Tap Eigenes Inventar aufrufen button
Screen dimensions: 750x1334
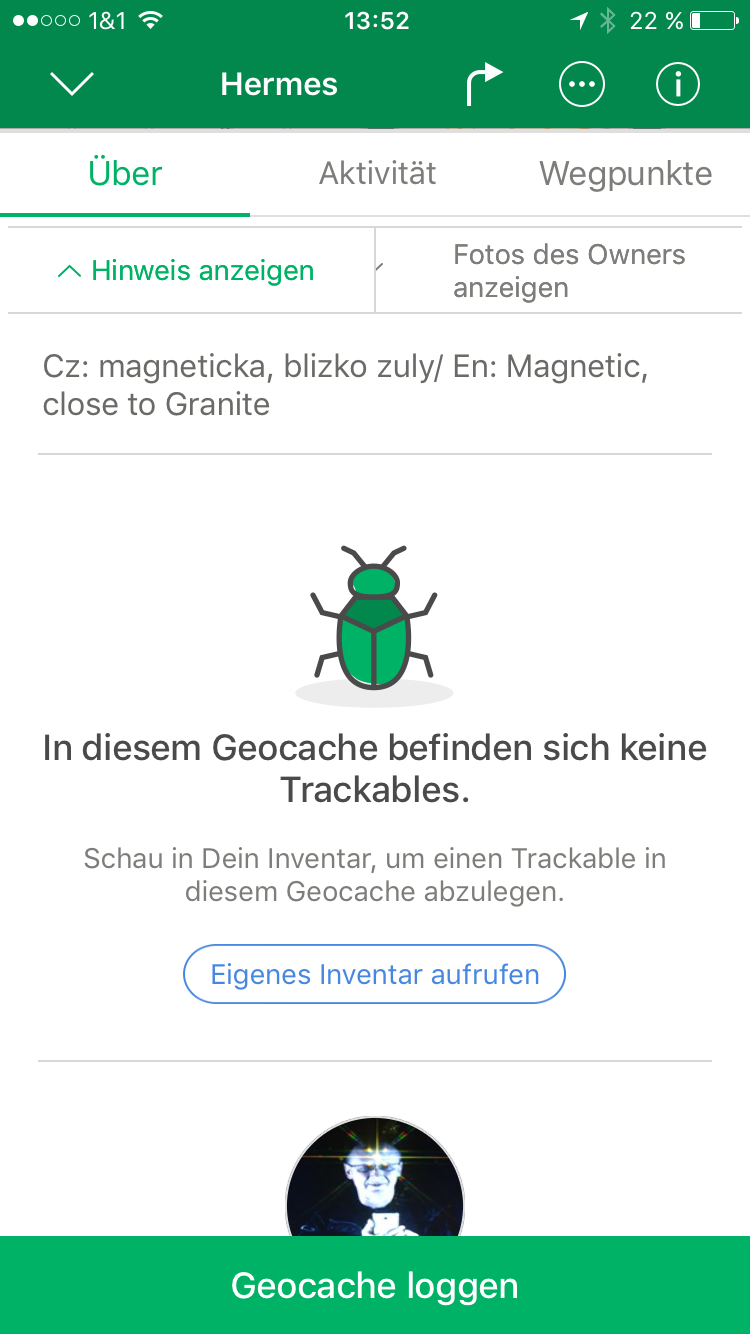coord(374,974)
